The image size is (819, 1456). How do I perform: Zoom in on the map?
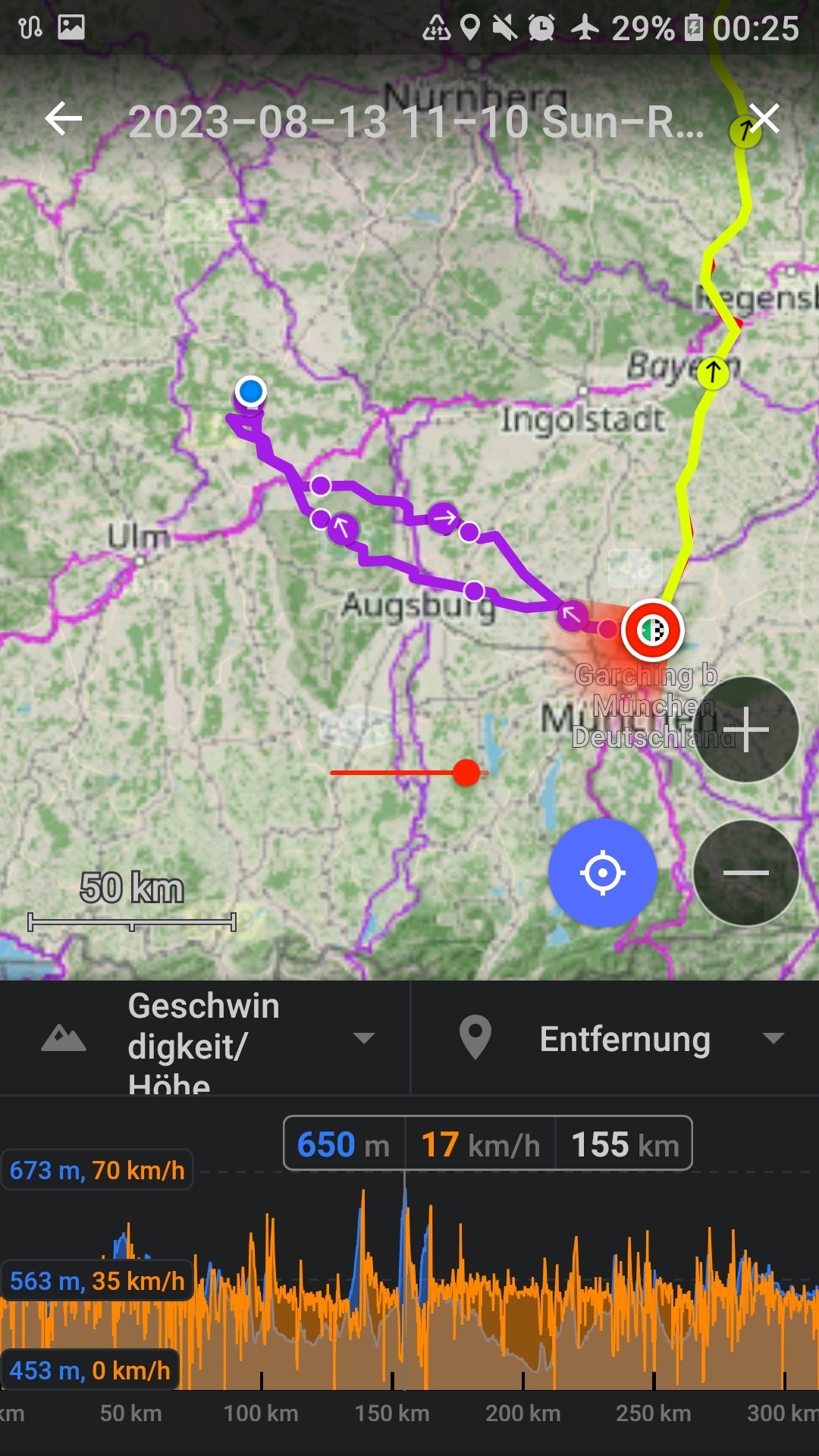click(x=746, y=730)
